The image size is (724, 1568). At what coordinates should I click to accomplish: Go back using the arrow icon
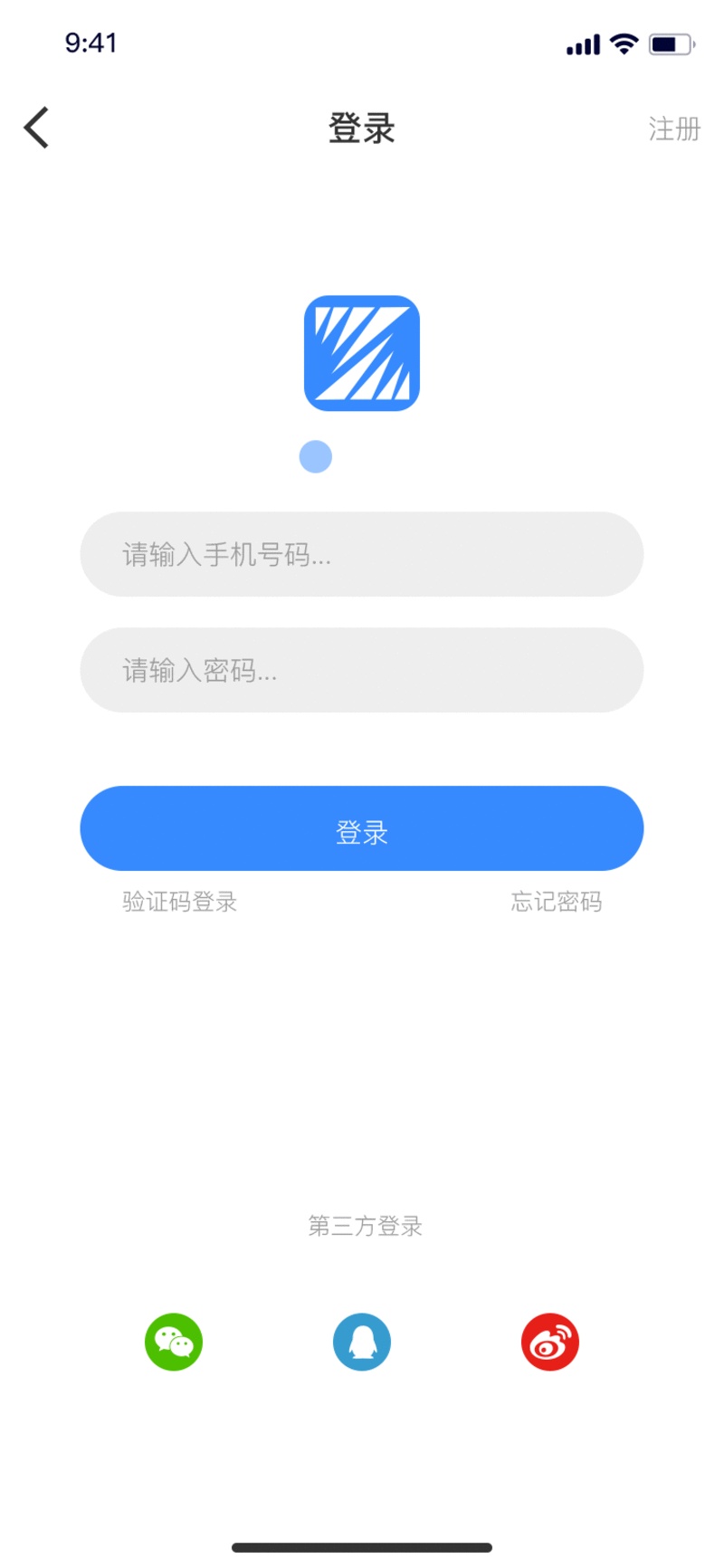36,128
